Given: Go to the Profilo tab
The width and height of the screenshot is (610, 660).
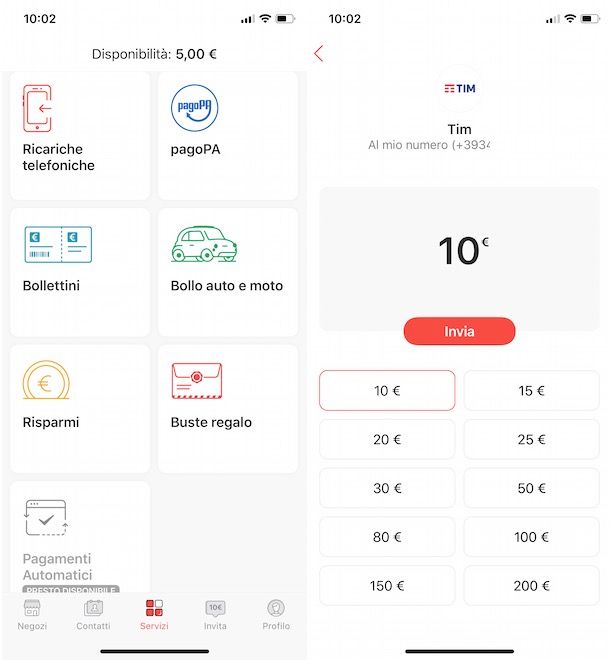Looking at the screenshot, I should point(276,615).
